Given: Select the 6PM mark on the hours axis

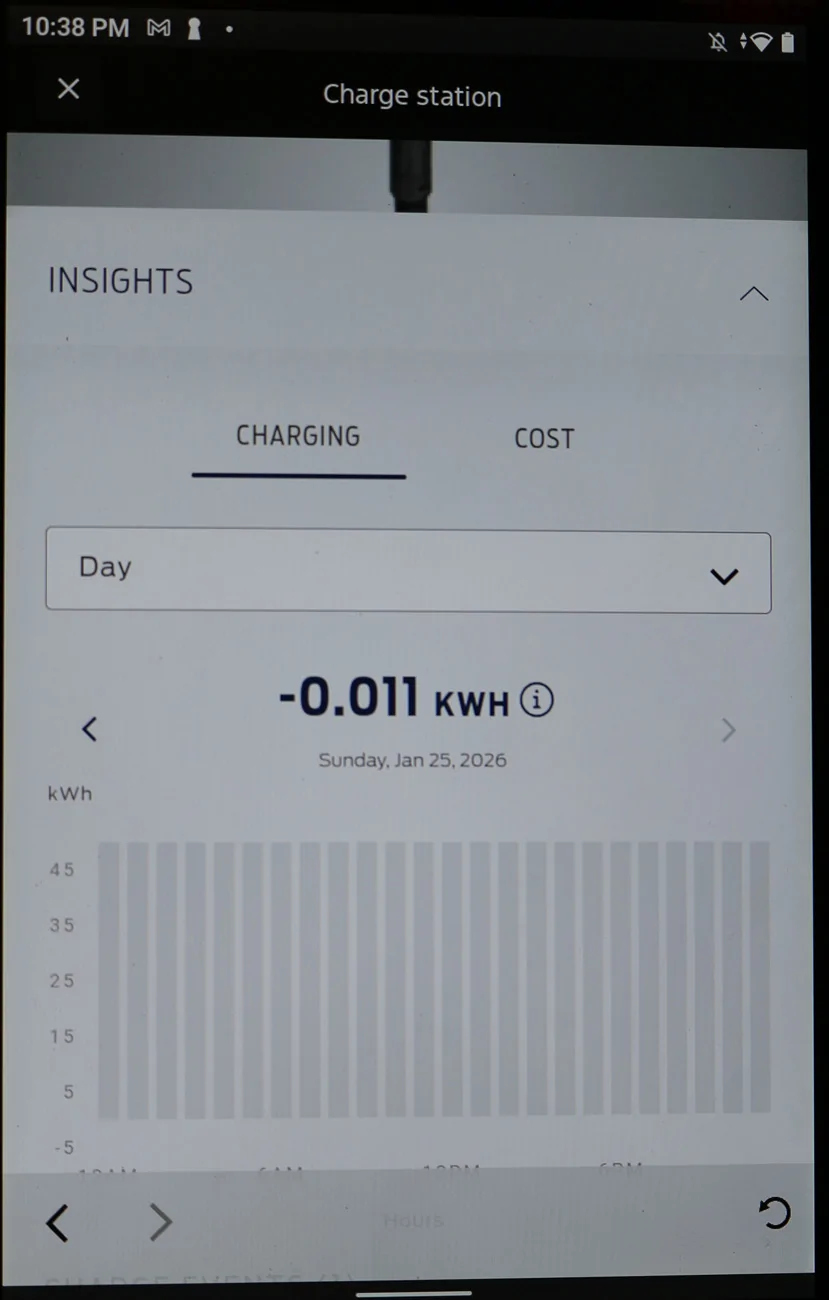Looking at the screenshot, I should coord(620,1170).
